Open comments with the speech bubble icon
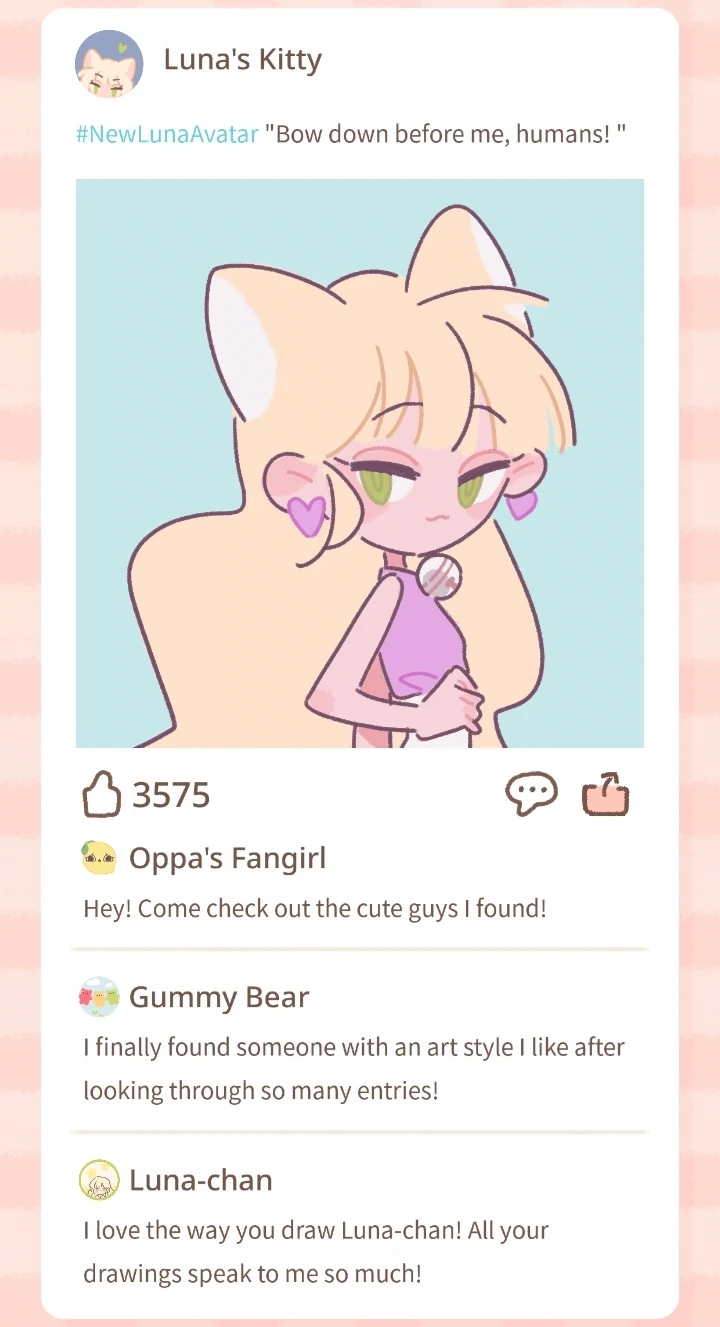The image size is (720, 1327). tap(530, 795)
